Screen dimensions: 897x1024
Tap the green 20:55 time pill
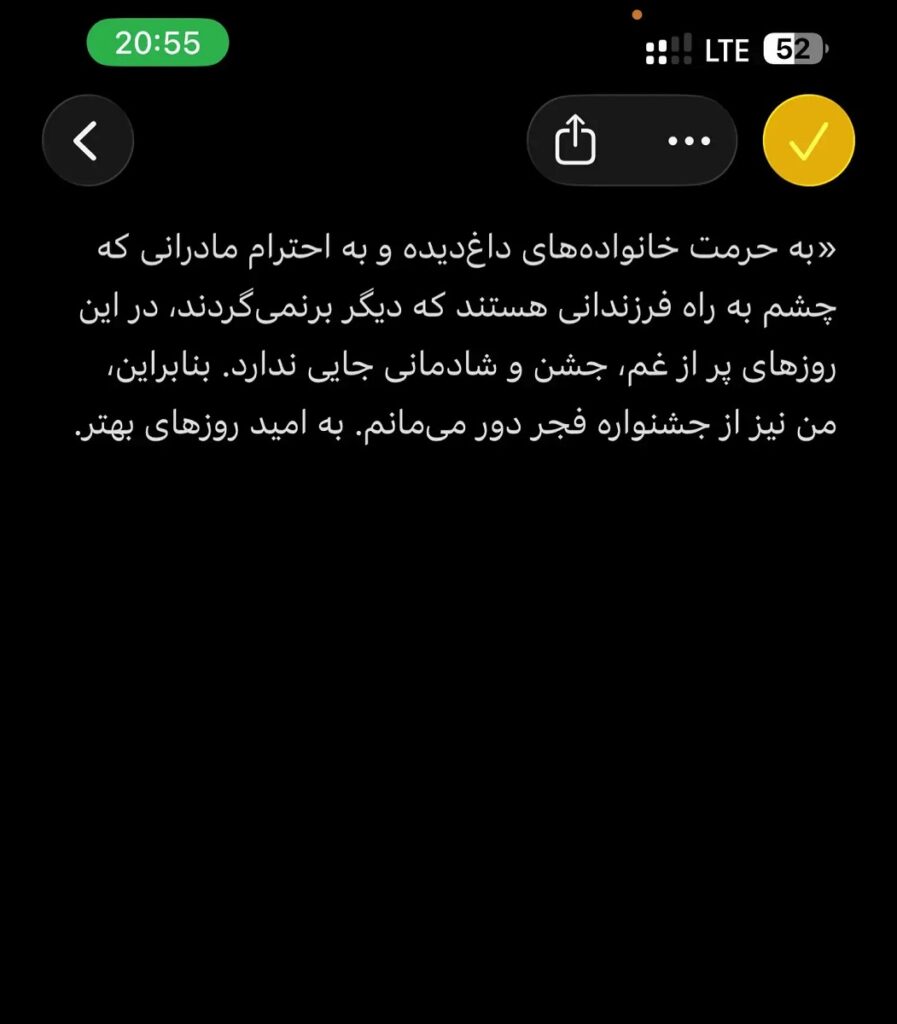(x=156, y=44)
